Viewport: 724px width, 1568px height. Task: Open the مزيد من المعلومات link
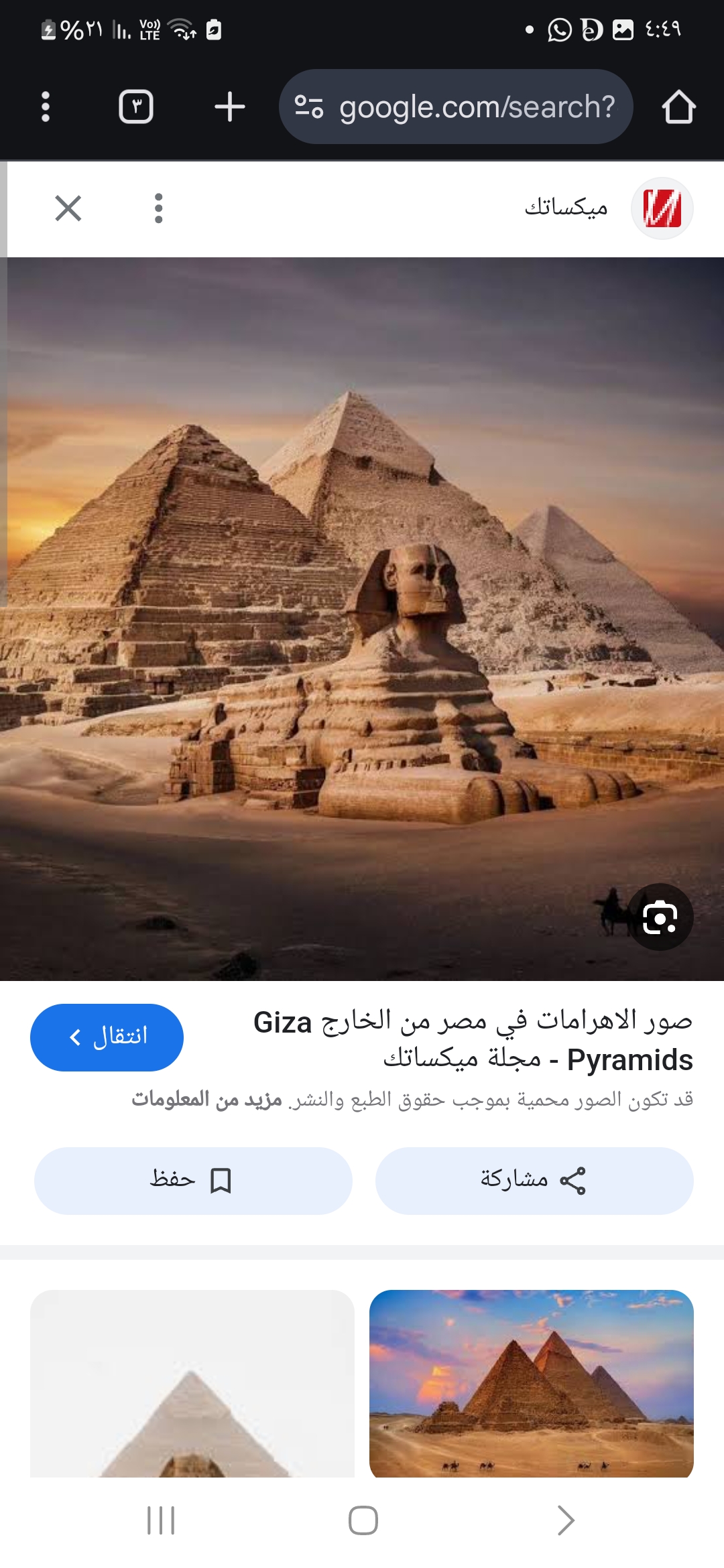coord(206,1100)
